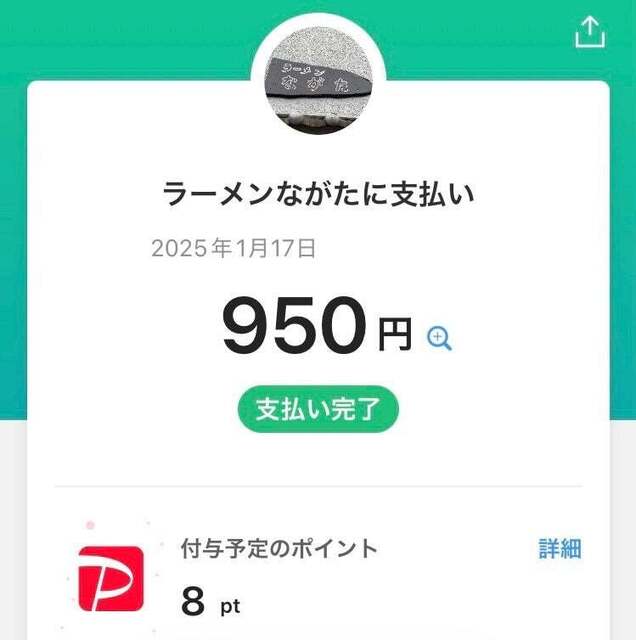Open 詳細 for the points to be granted

[560, 548]
